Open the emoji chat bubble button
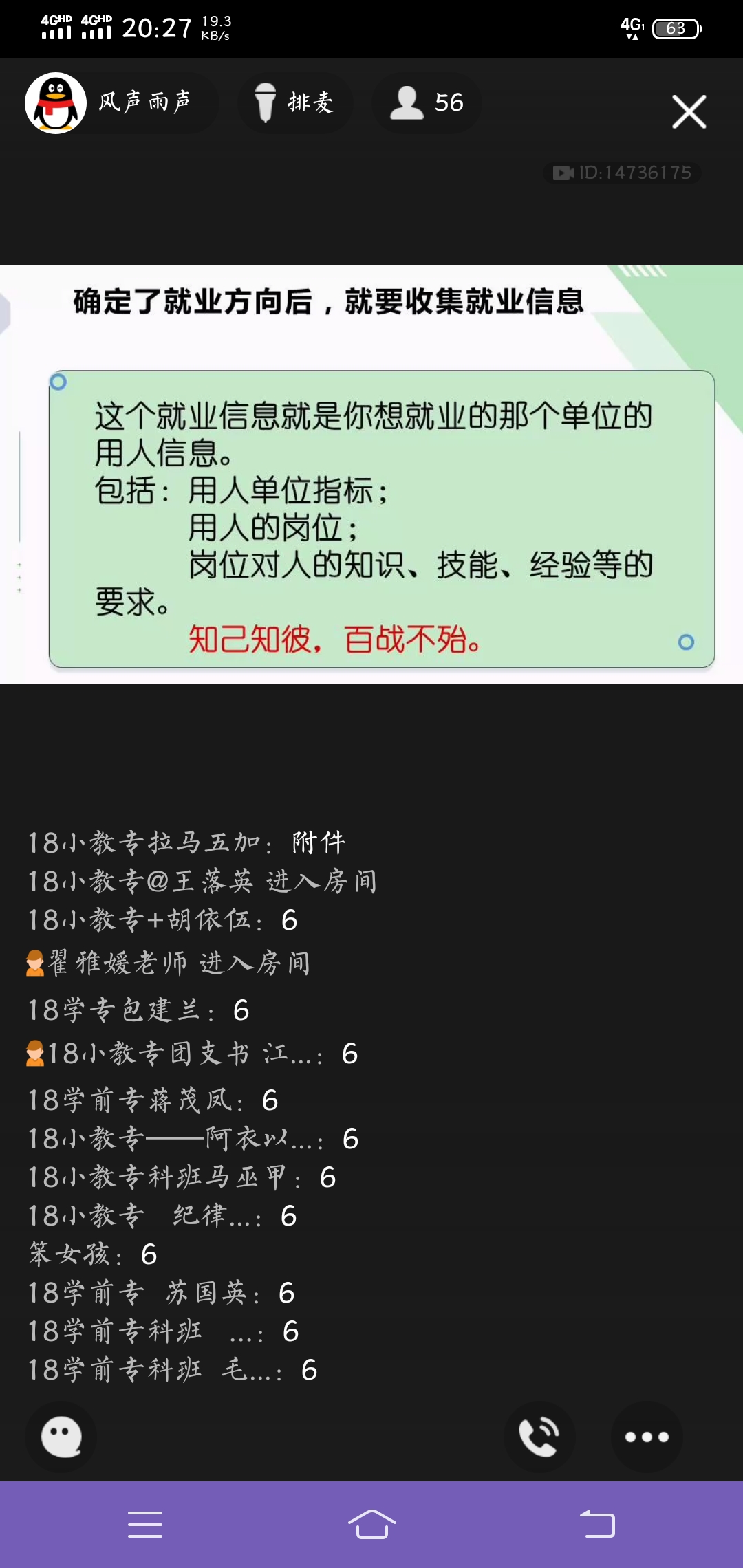743x1568 pixels. point(61,1437)
